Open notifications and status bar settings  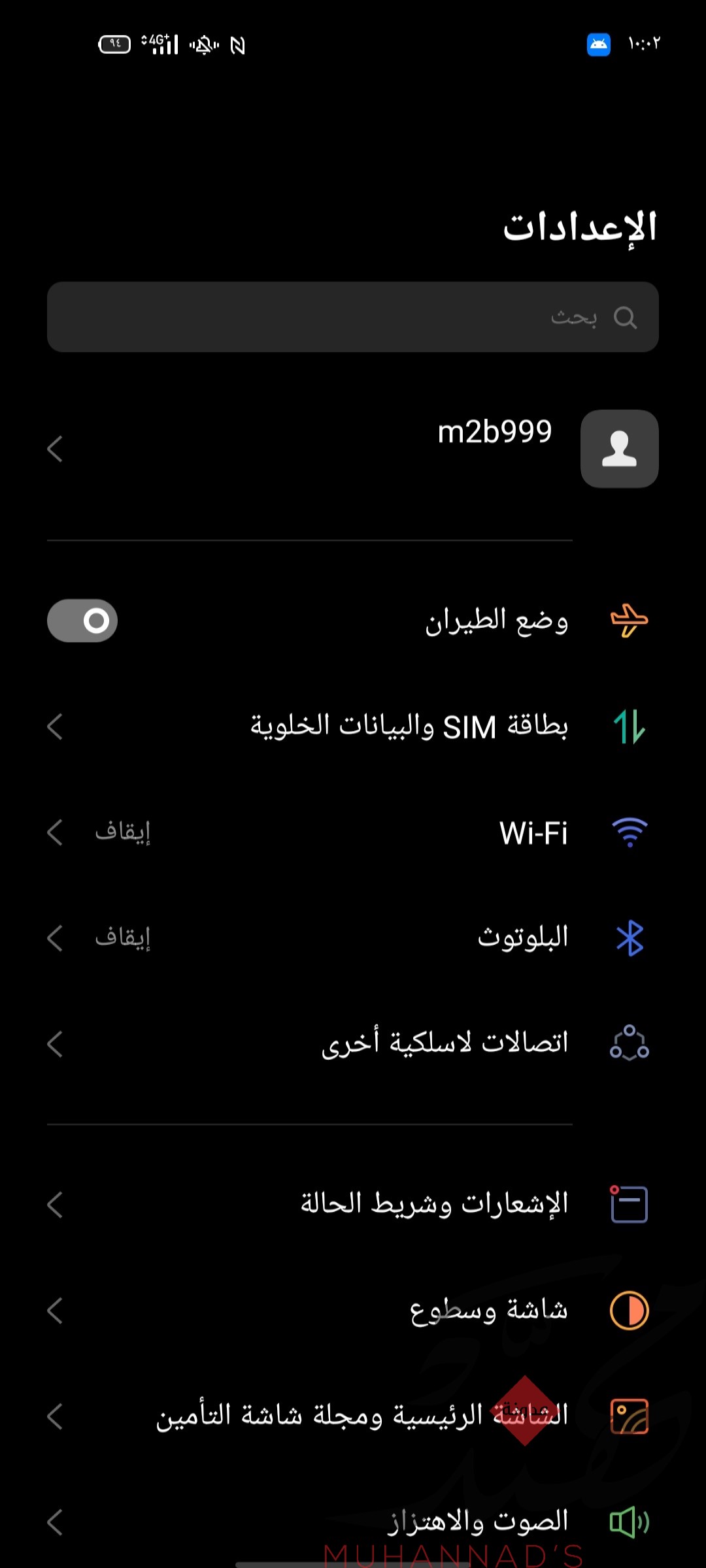tap(353, 1204)
